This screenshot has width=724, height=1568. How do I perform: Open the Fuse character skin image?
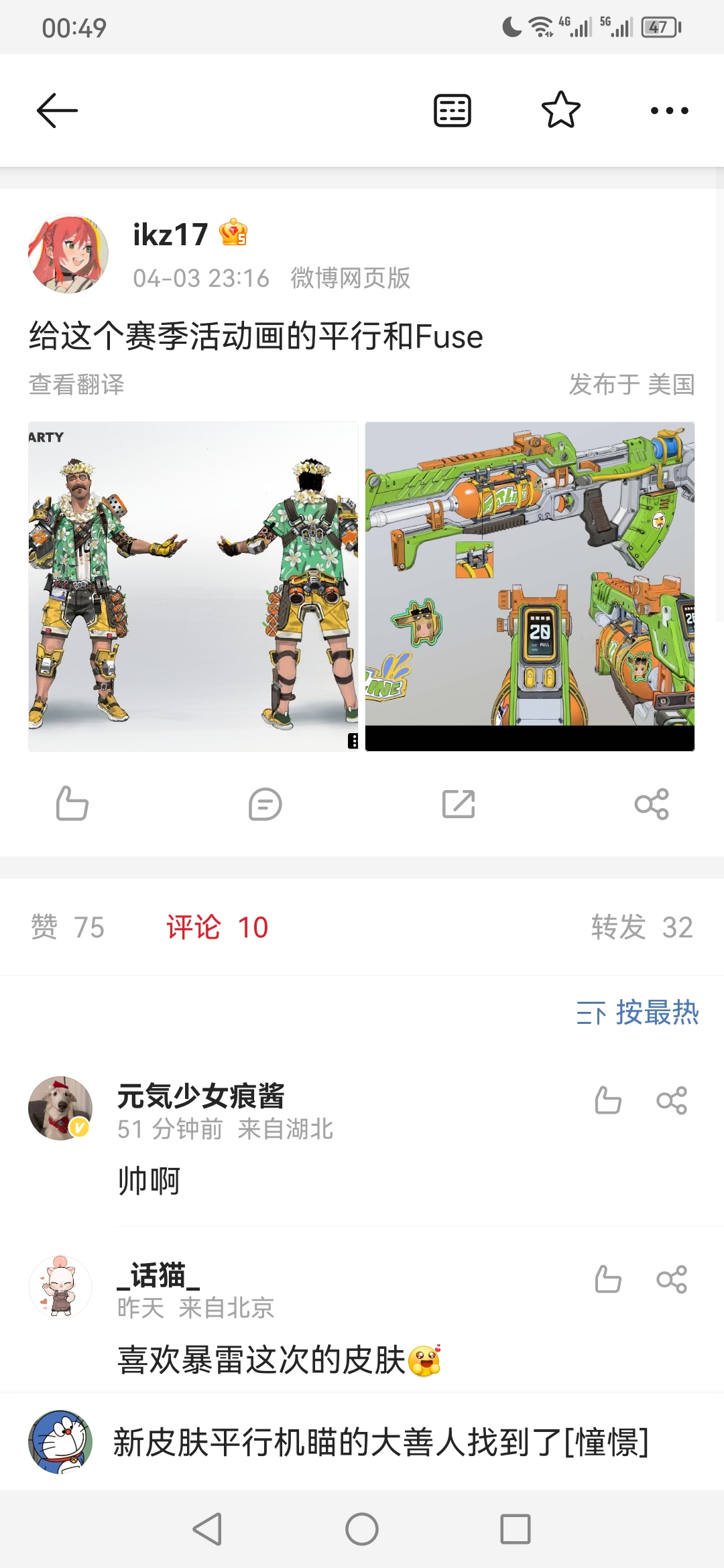pyautogui.click(x=193, y=586)
